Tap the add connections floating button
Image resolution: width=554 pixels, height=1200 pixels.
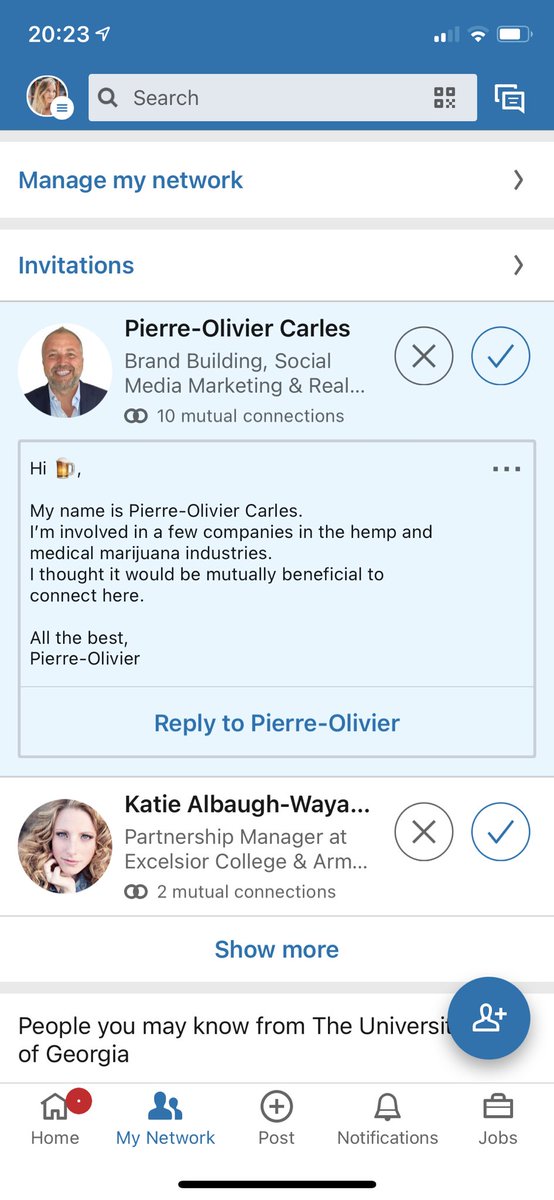point(489,1017)
